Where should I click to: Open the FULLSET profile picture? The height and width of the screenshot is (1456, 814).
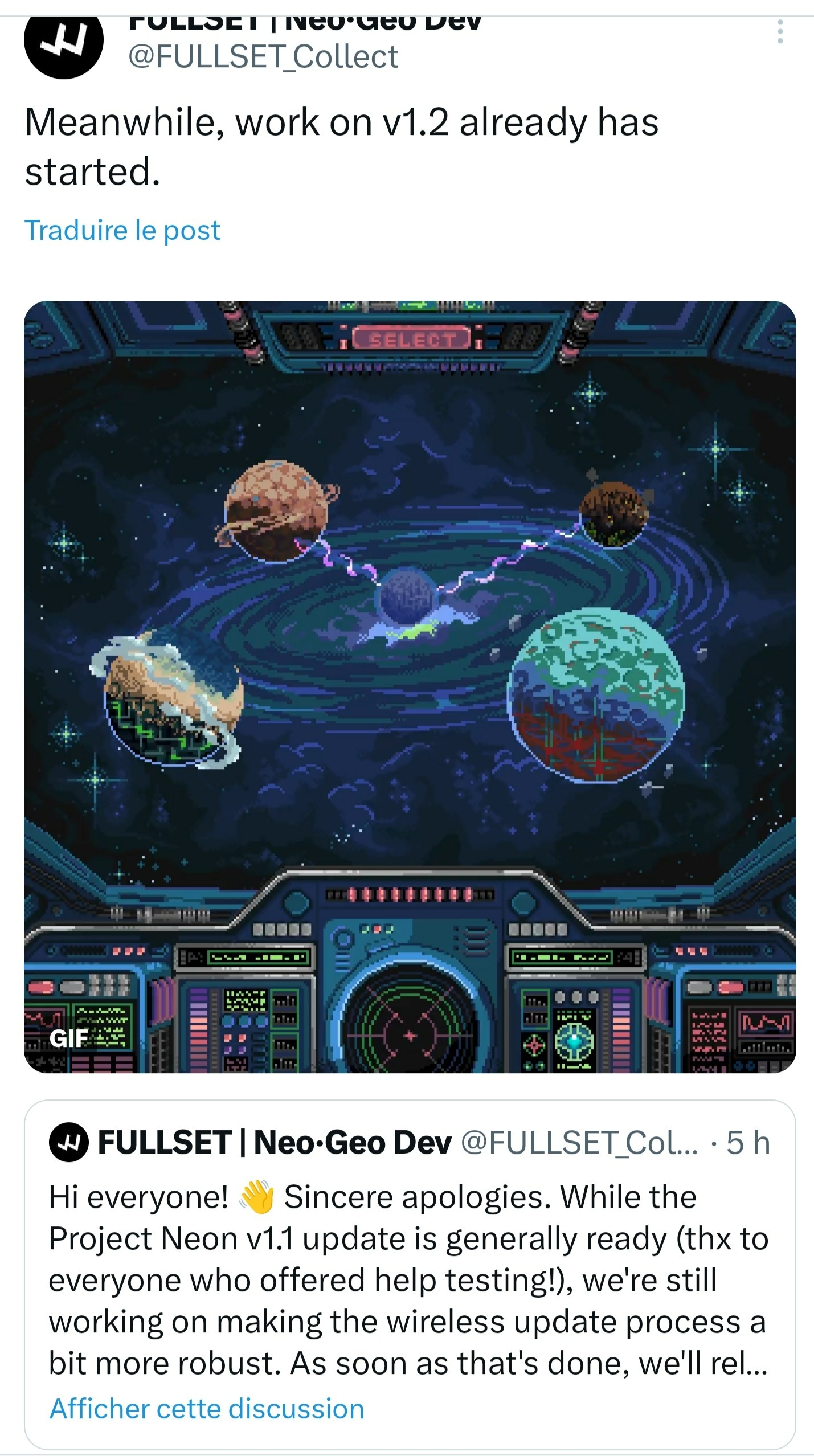[64, 42]
